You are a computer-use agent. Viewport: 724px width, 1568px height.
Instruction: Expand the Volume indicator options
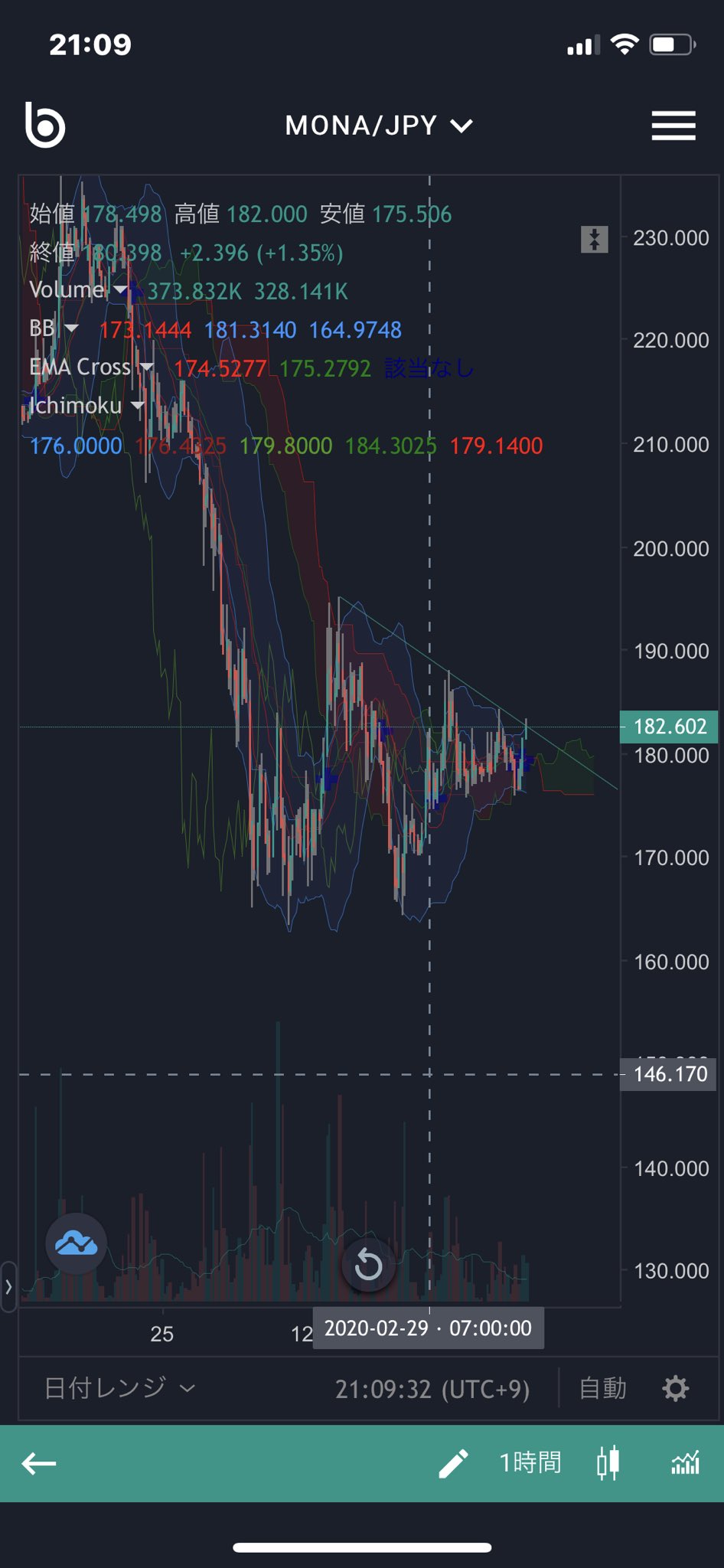120,289
